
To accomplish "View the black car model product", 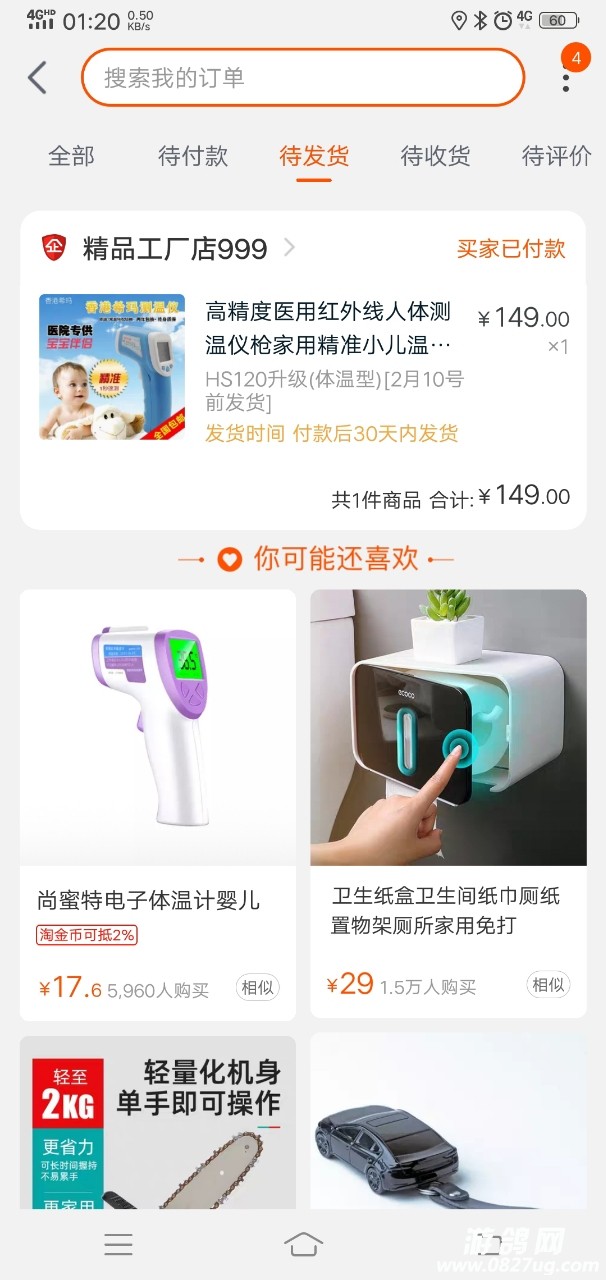I will coord(448,1120).
